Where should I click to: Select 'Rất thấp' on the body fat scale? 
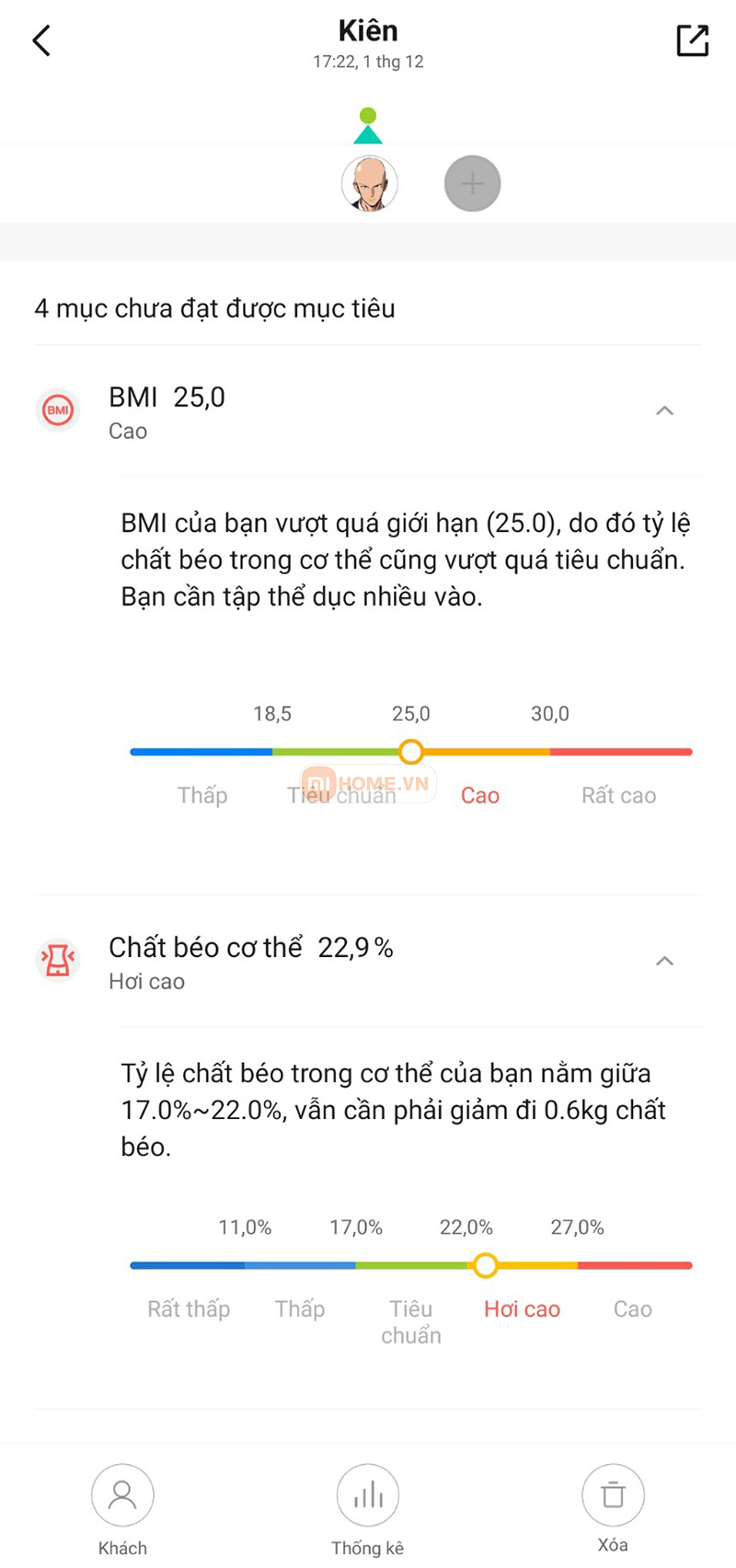pyautogui.click(x=189, y=1309)
